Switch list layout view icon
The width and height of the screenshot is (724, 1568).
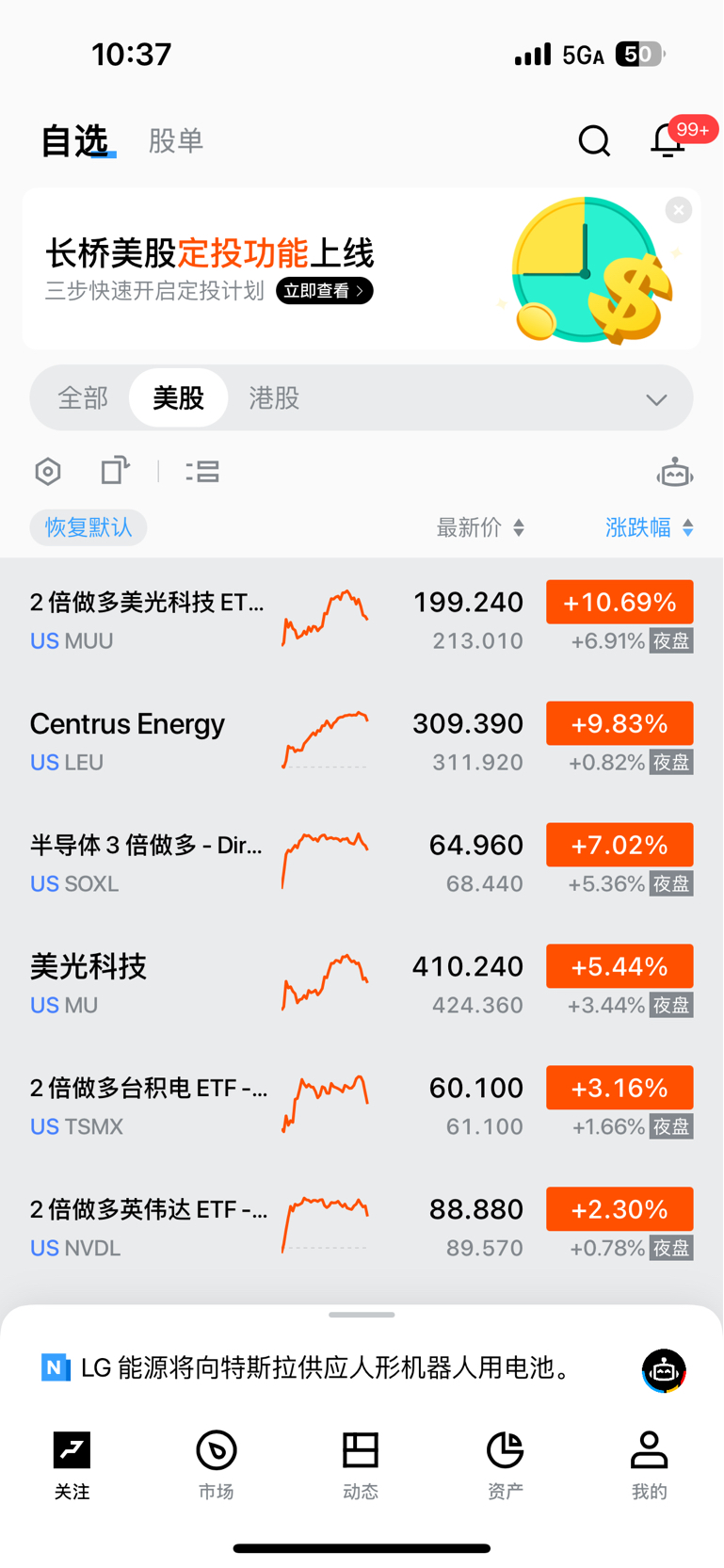202,471
